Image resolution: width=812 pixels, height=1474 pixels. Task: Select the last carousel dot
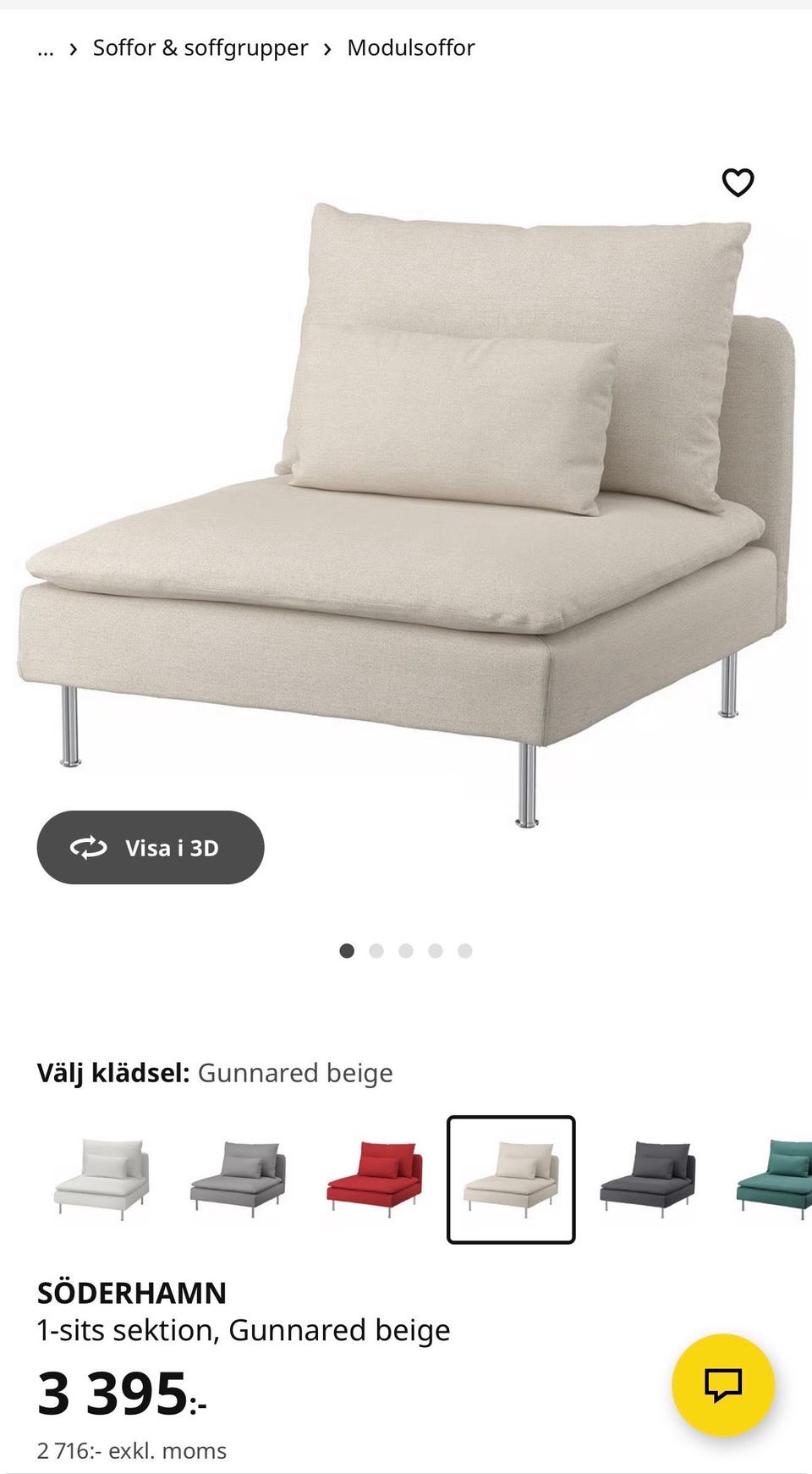pyautogui.click(x=464, y=949)
